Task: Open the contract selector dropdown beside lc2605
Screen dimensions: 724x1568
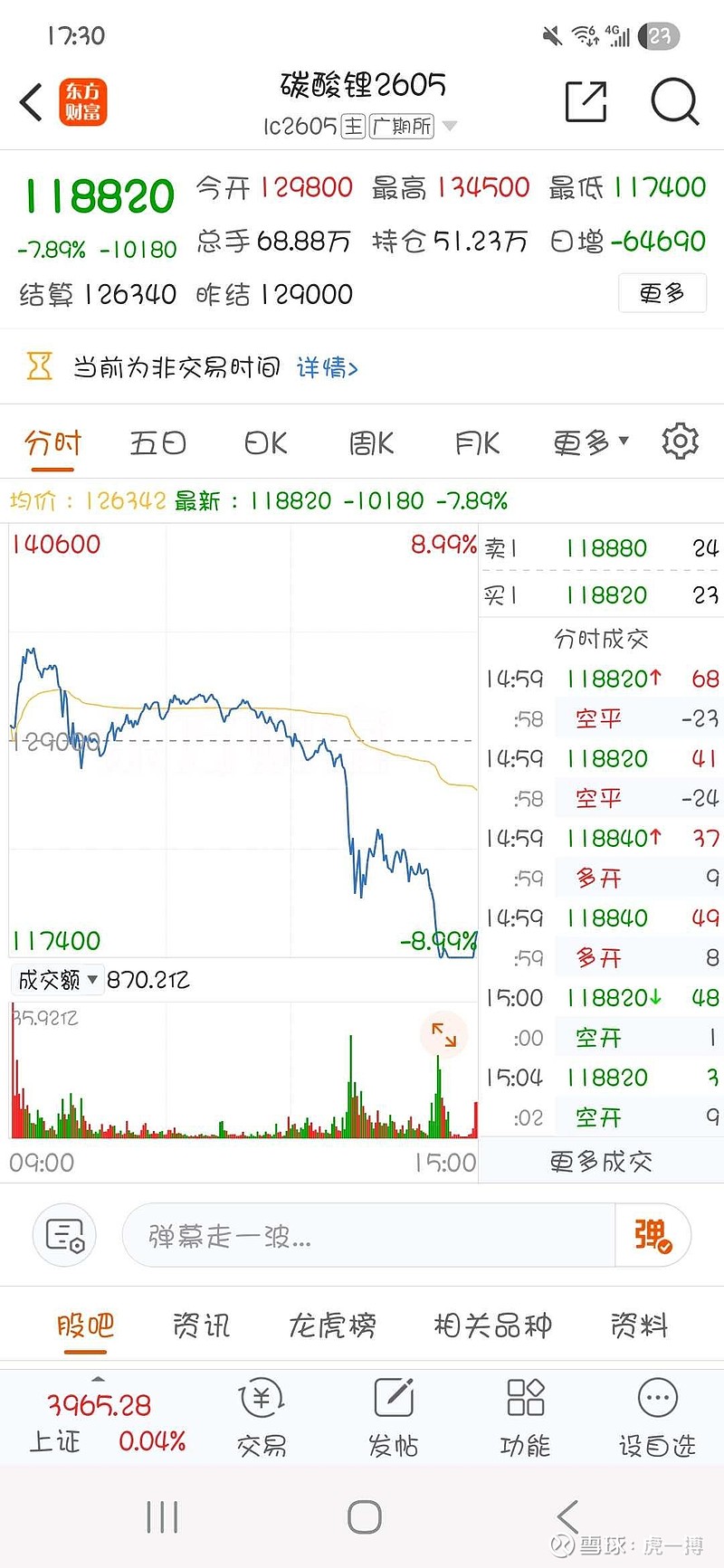Action: pos(450,126)
